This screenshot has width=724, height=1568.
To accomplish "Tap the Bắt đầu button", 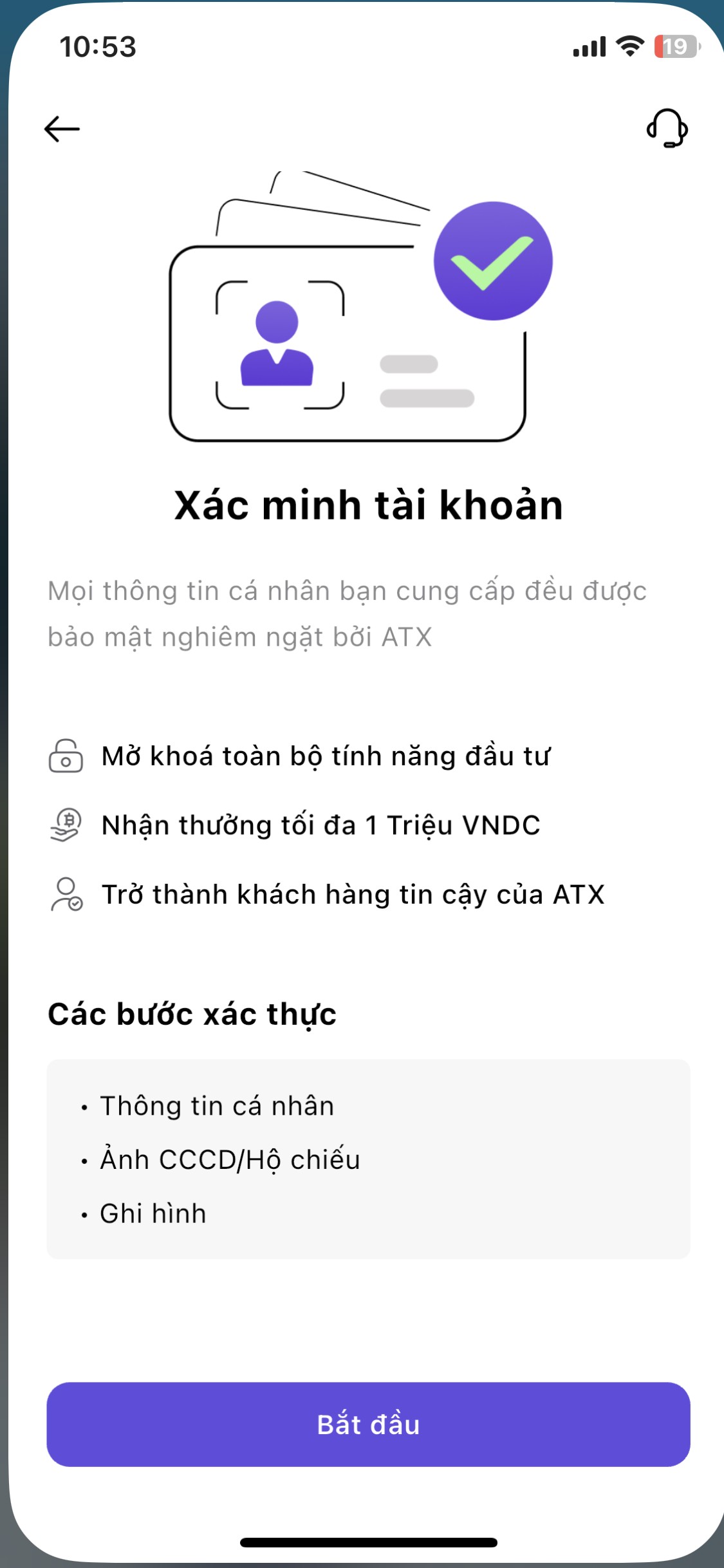I will (x=368, y=1424).
